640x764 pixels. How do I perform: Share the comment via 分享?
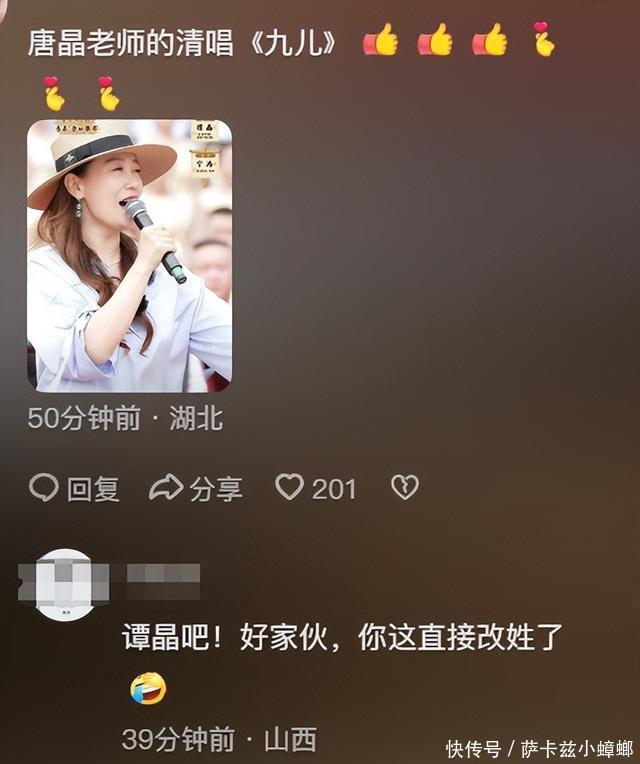pyautogui.click(x=196, y=488)
